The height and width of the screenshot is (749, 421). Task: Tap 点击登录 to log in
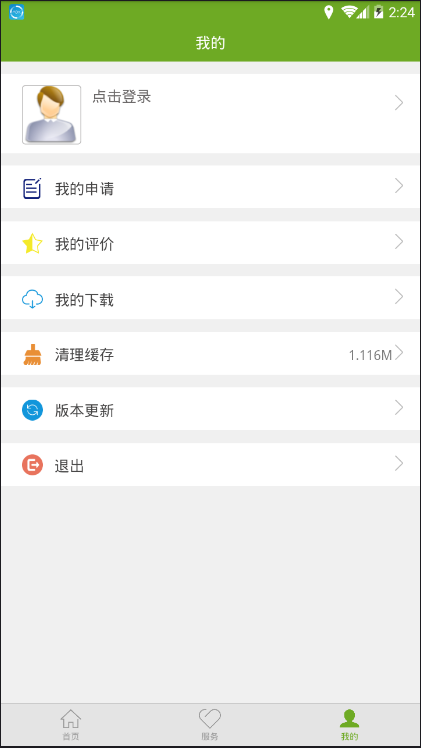(x=121, y=97)
